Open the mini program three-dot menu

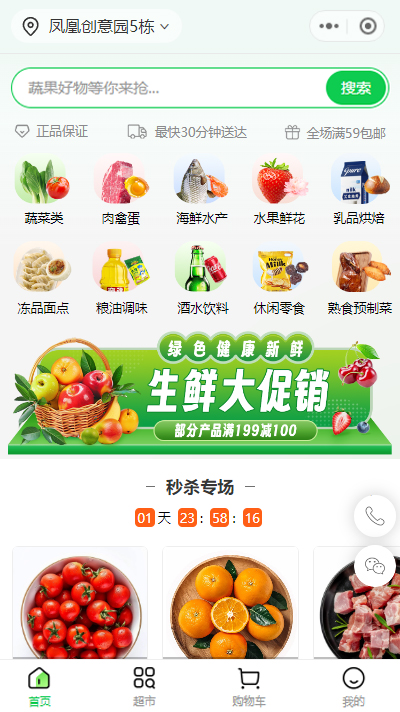point(329,26)
